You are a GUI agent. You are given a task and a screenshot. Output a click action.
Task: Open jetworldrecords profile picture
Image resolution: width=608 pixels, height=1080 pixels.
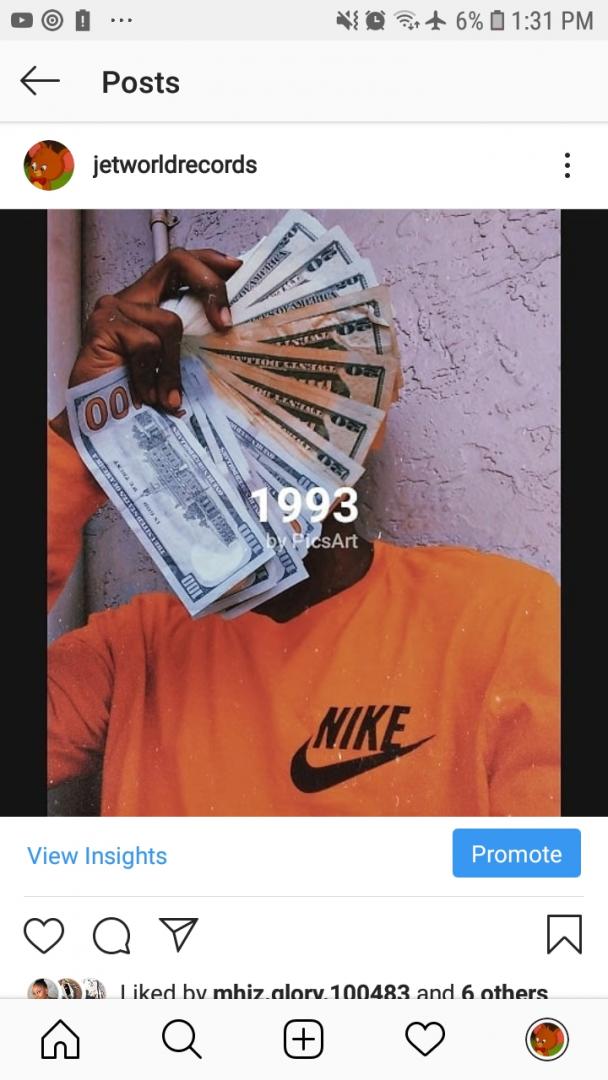click(49, 165)
